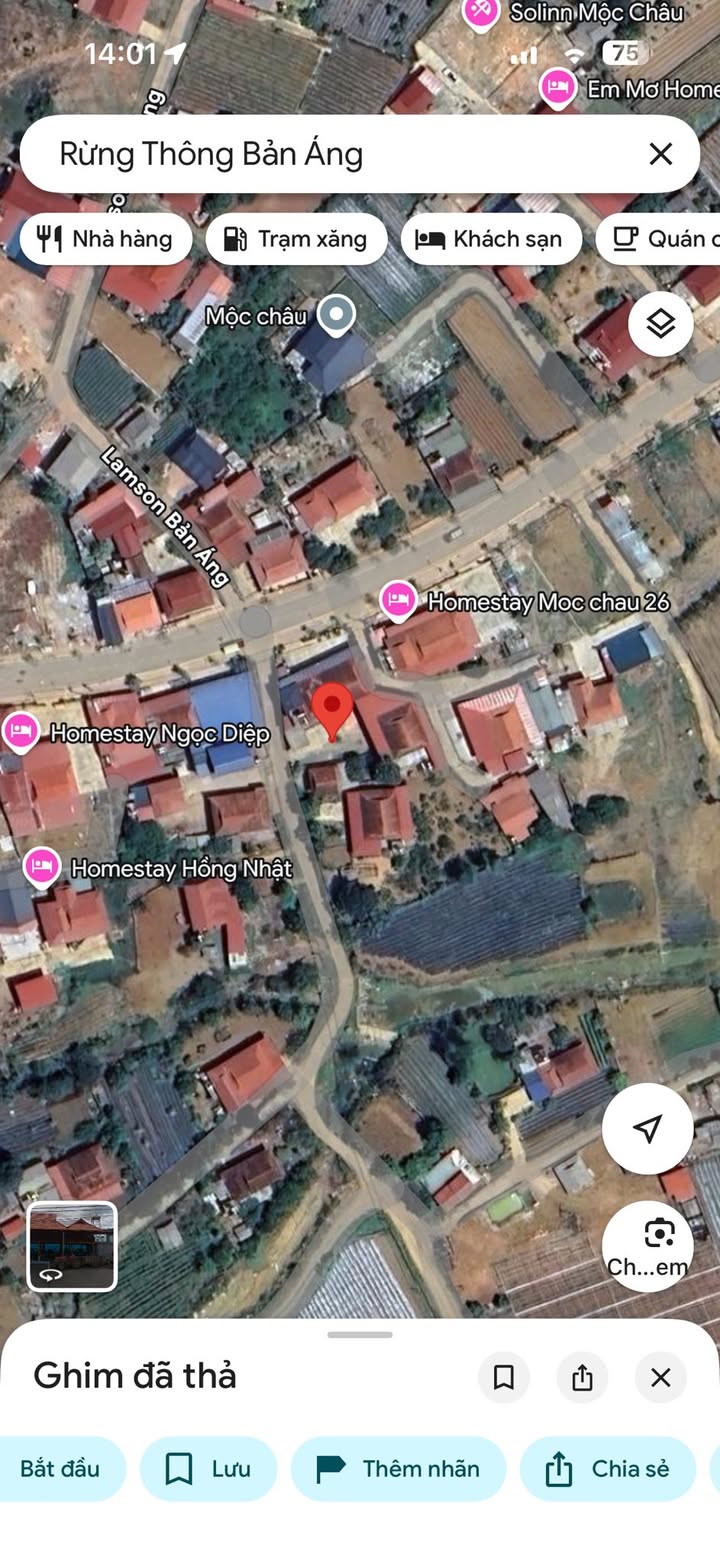Screen dimensions: 720x1564
Task: Close the Ghim đã thả panel
Action: coord(660,1378)
